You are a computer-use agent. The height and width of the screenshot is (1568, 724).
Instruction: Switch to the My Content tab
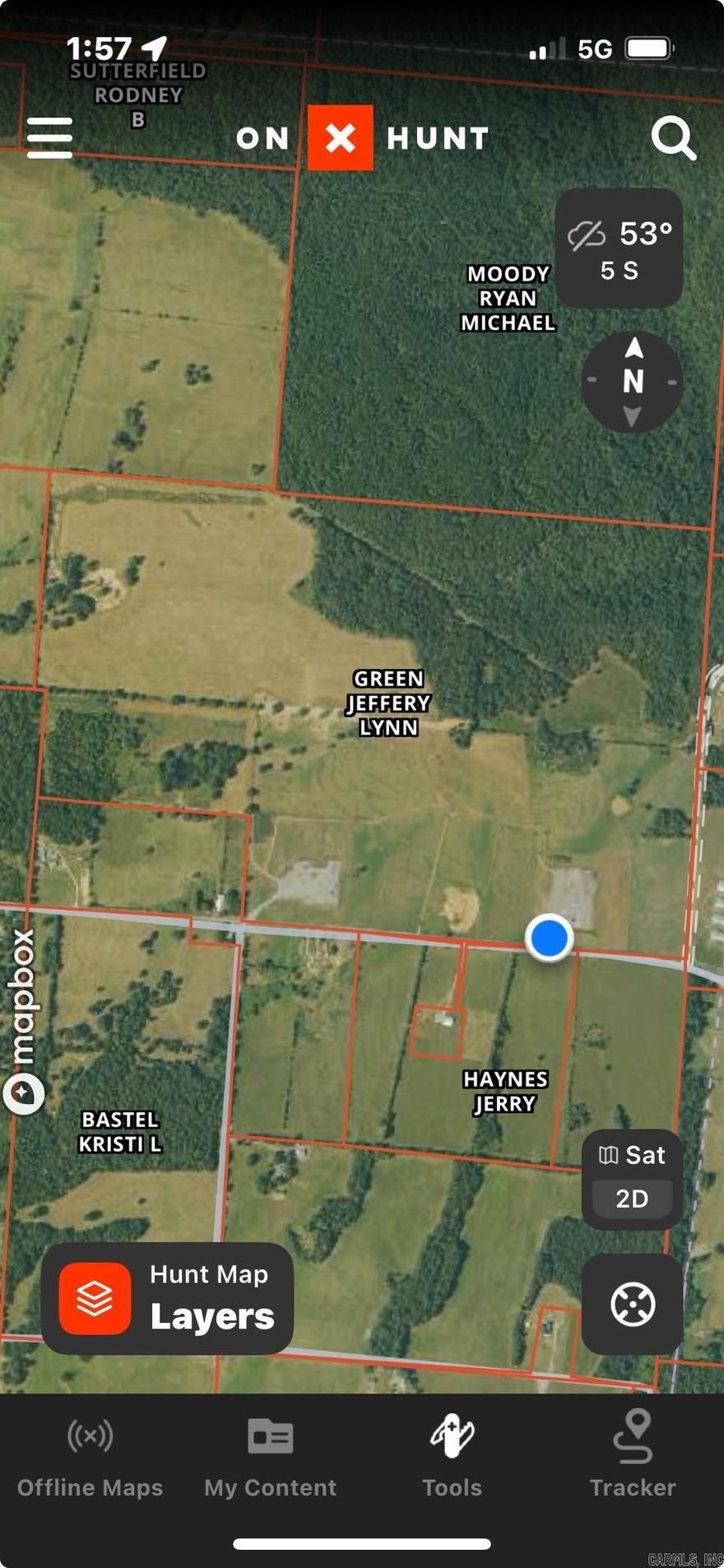[x=270, y=1456]
